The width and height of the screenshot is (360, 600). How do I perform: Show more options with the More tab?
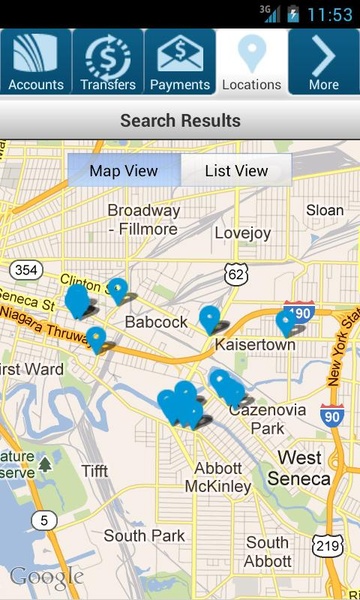pos(324,62)
